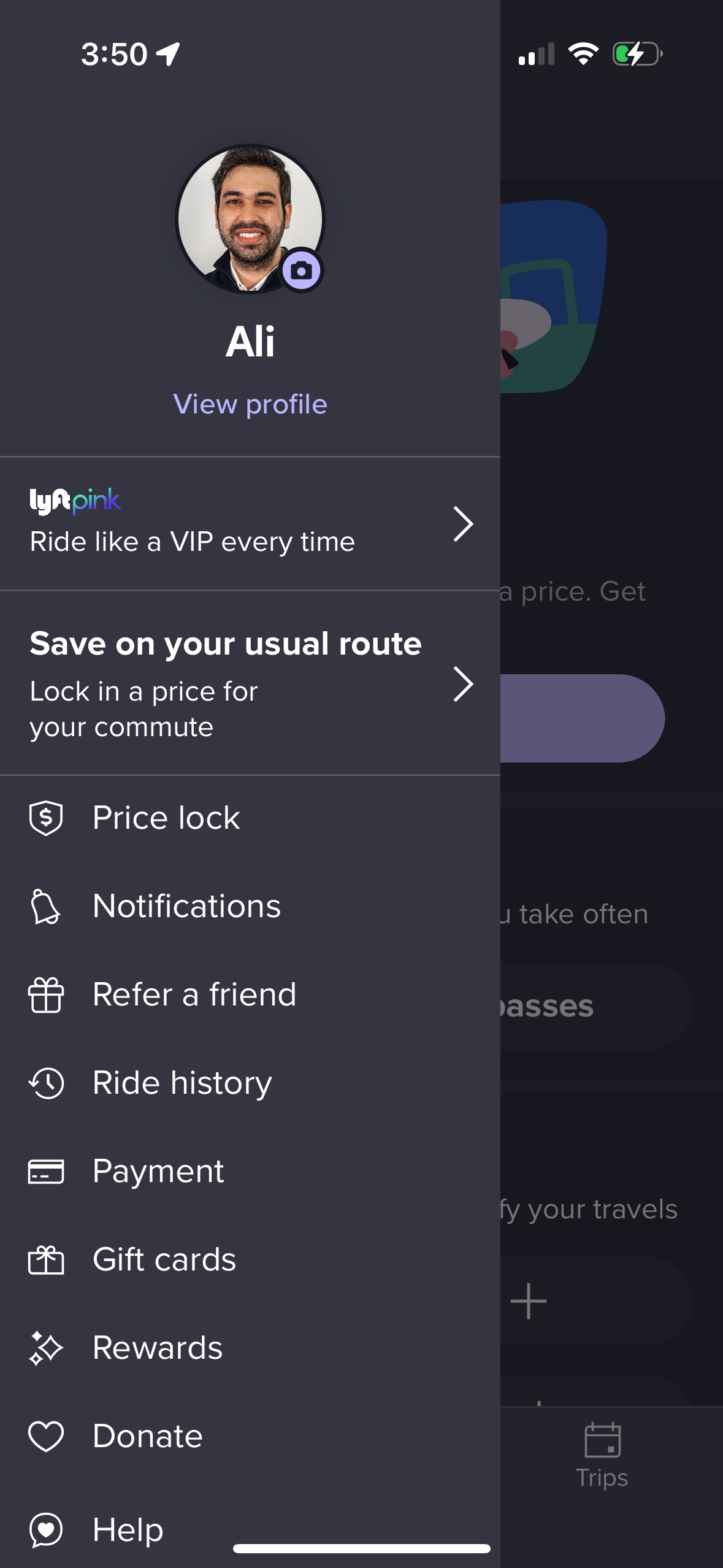Open the Help chat icon
This screenshot has height=1568, width=723.
tap(45, 1529)
